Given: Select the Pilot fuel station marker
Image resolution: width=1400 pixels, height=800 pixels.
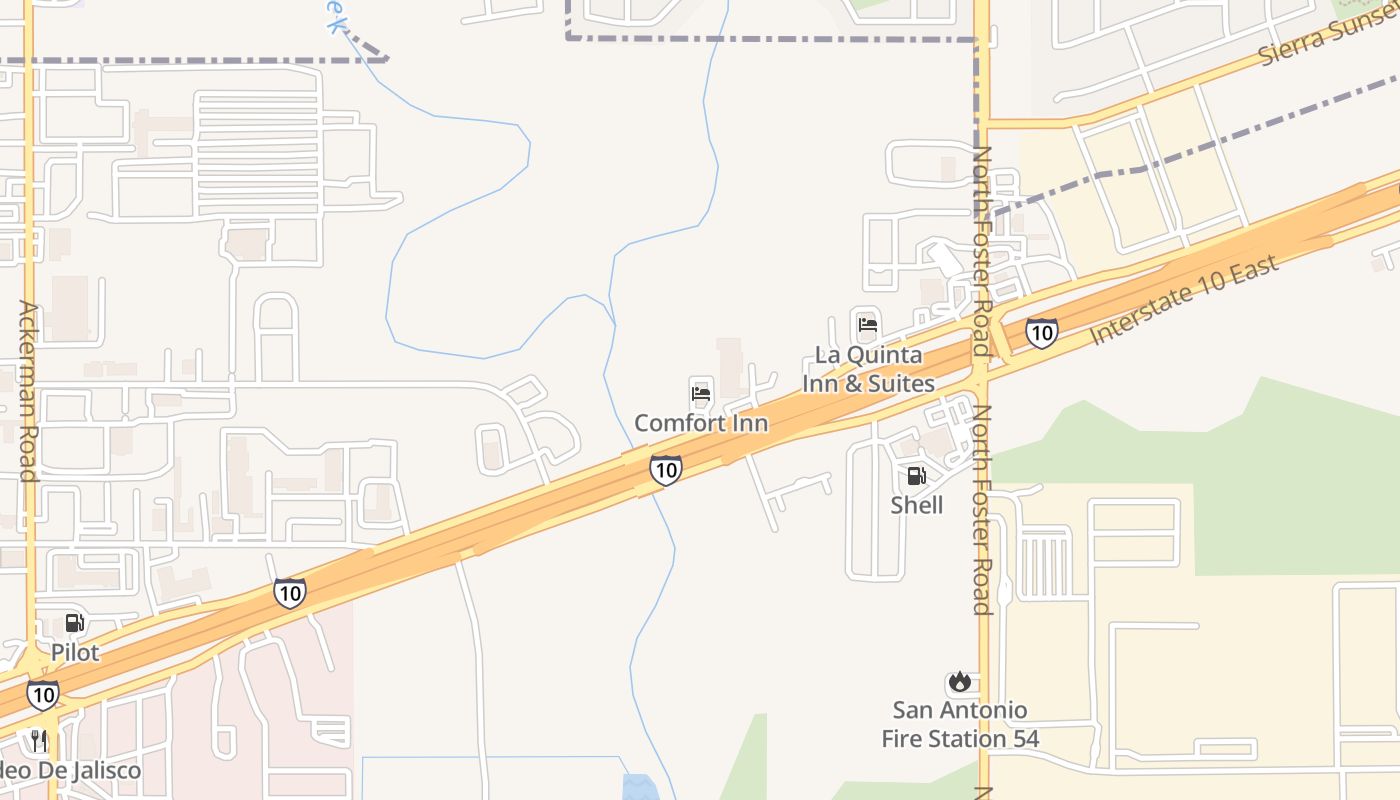Looking at the screenshot, I should (x=75, y=623).
